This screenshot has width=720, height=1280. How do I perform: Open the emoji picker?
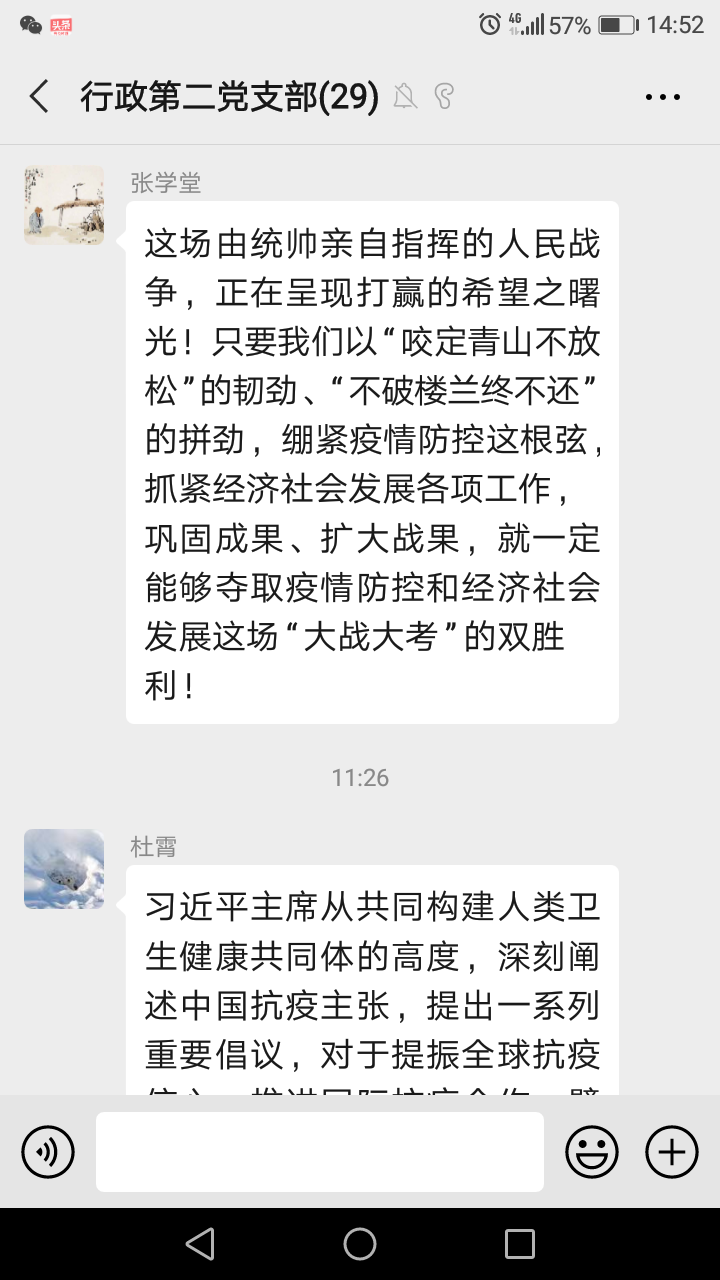tap(592, 1152)
